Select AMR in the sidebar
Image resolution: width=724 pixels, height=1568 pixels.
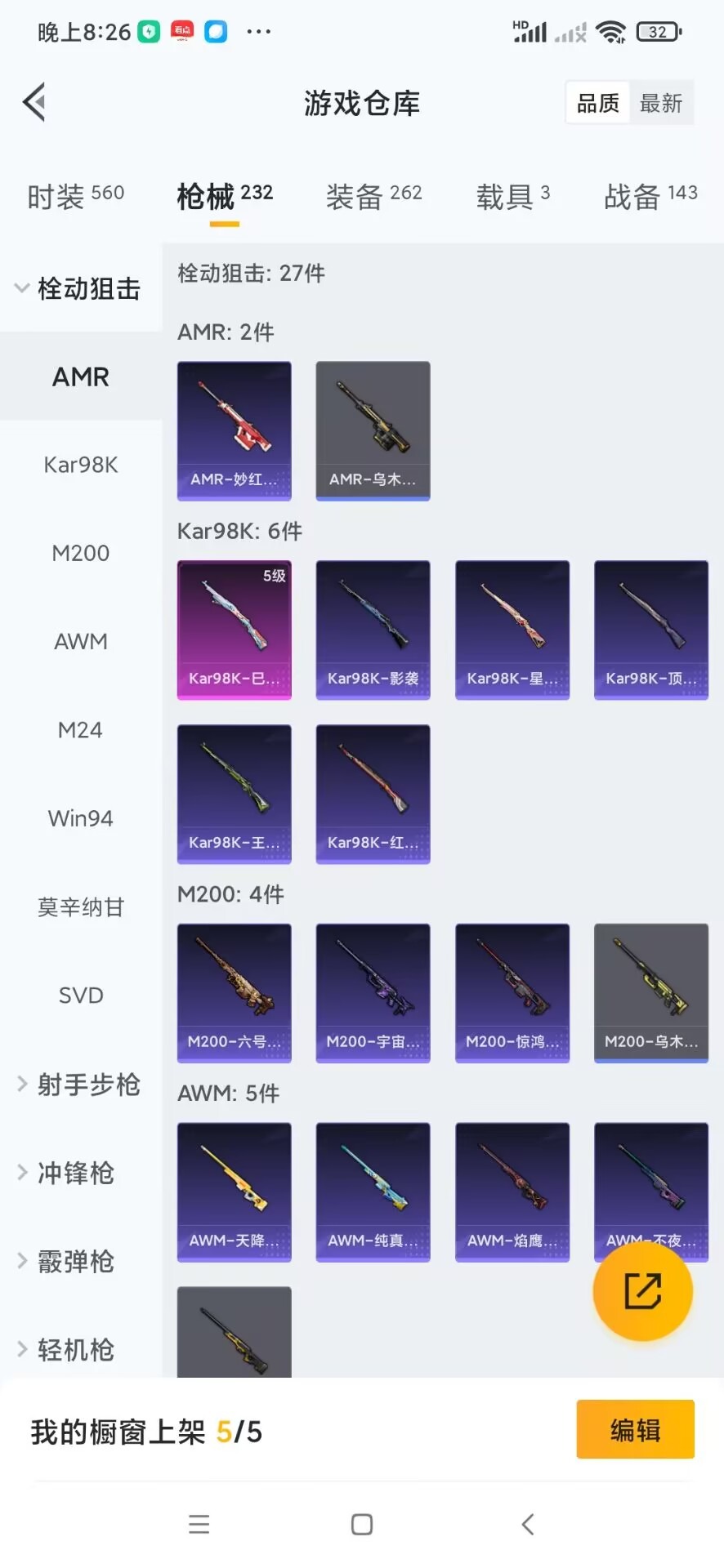tap(80, 376)
